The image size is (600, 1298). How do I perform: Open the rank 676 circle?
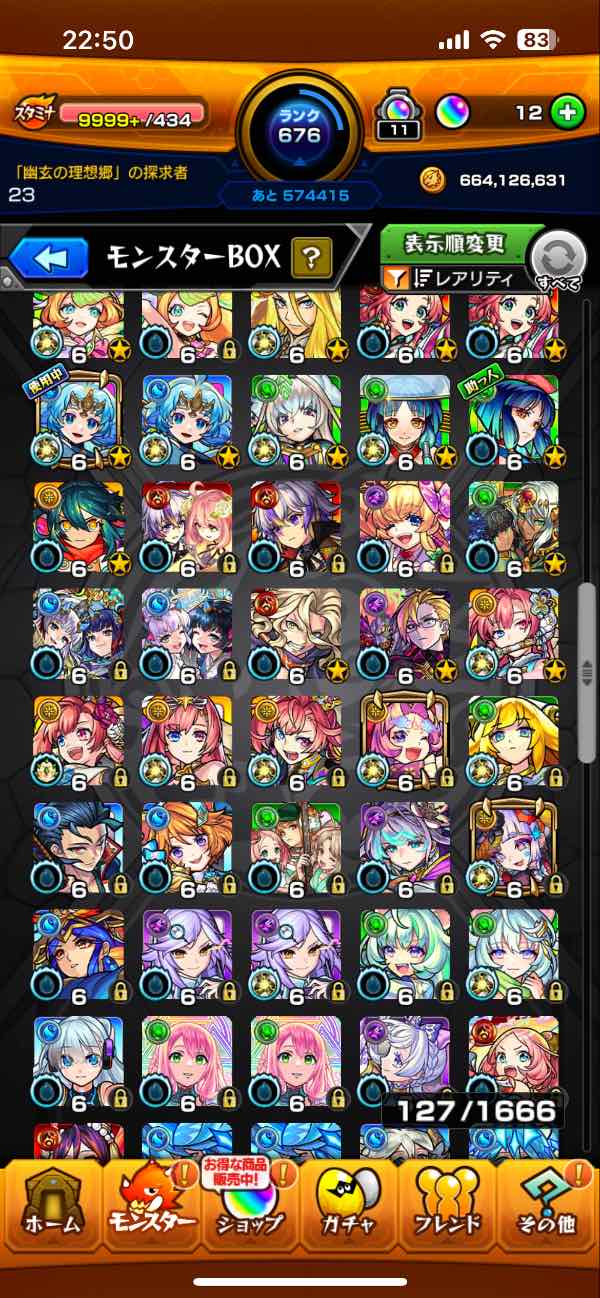[300, 128]
